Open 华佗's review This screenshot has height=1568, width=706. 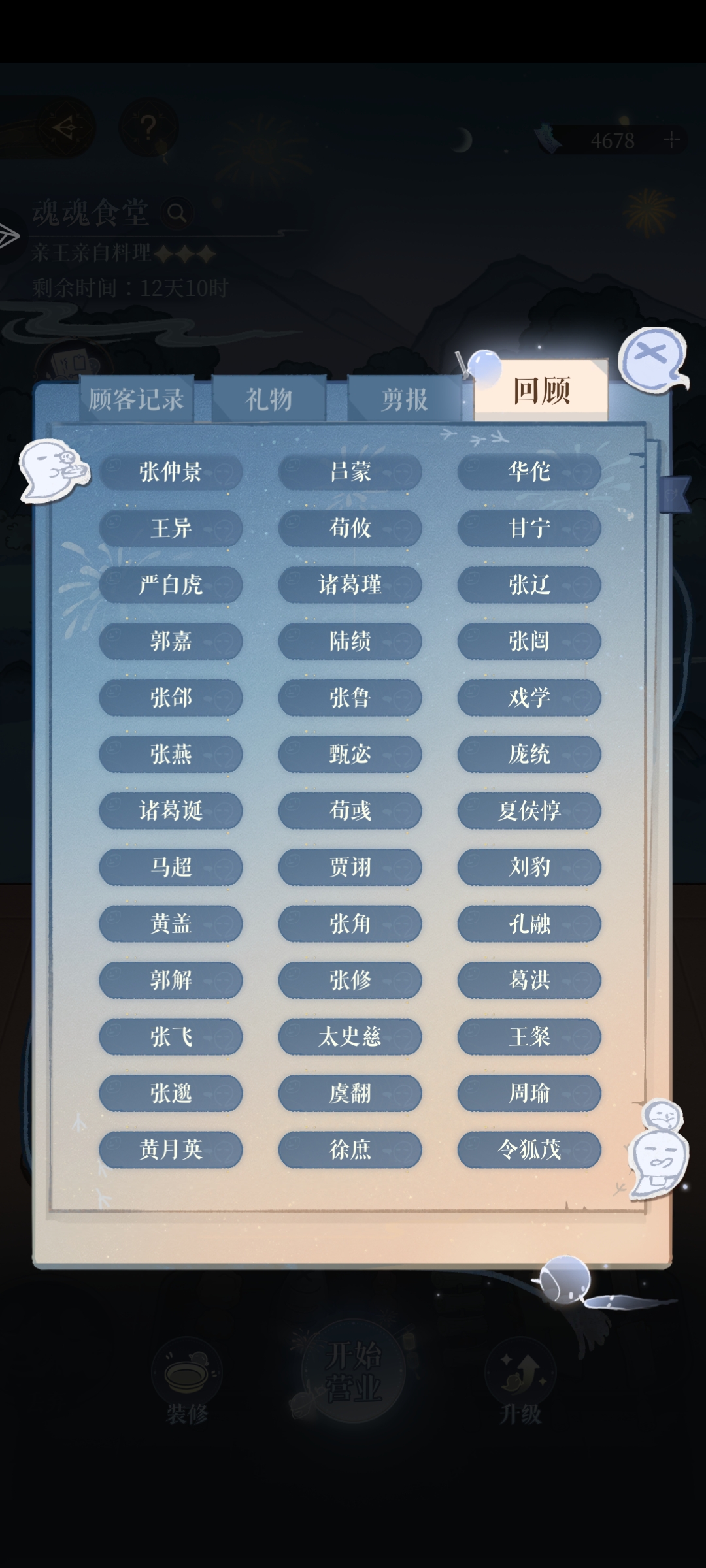pyautogui.click(x=529, y=472)
